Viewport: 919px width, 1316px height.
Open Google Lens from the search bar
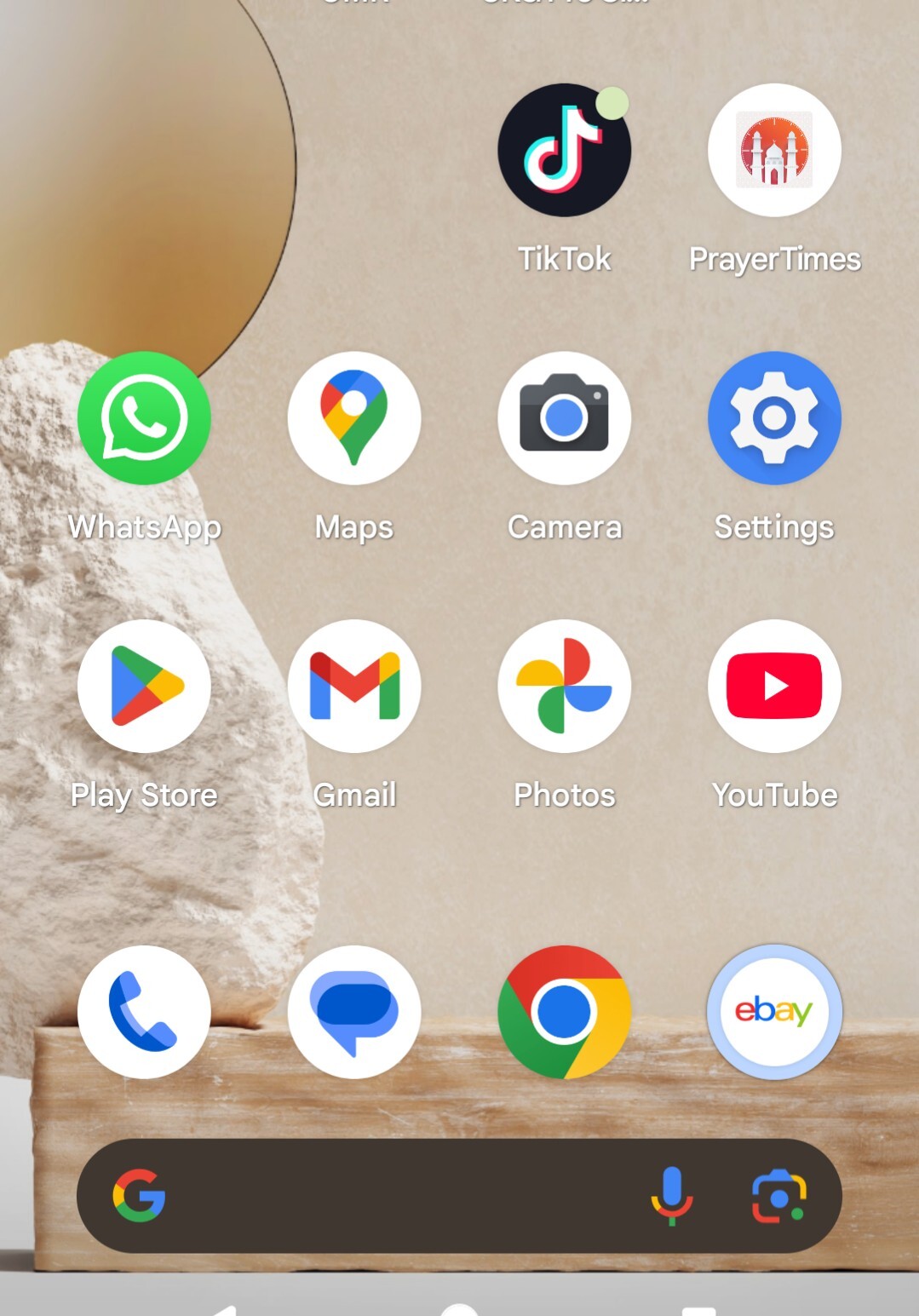click(778, 1196)
